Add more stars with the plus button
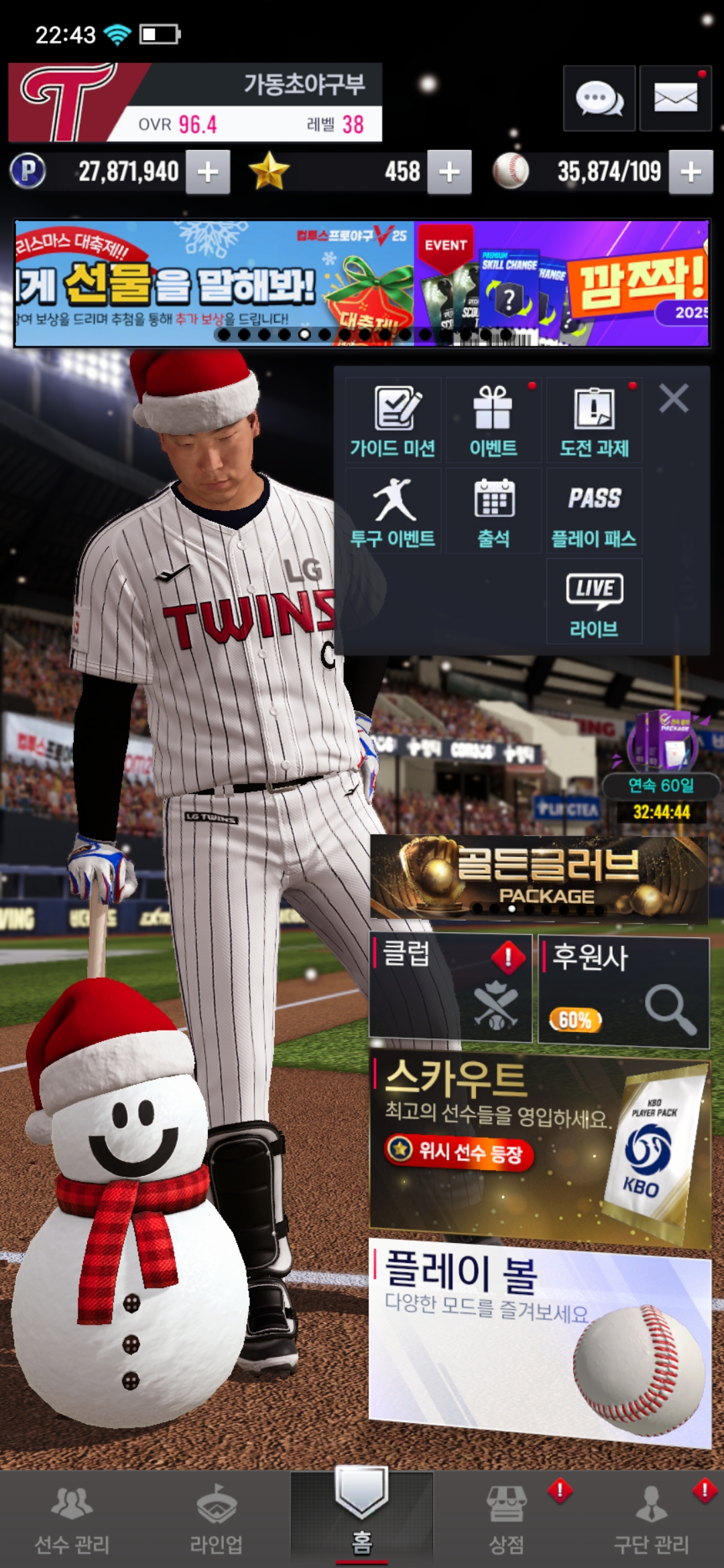This screenshot has width=724, height=1568. point(449,172)
